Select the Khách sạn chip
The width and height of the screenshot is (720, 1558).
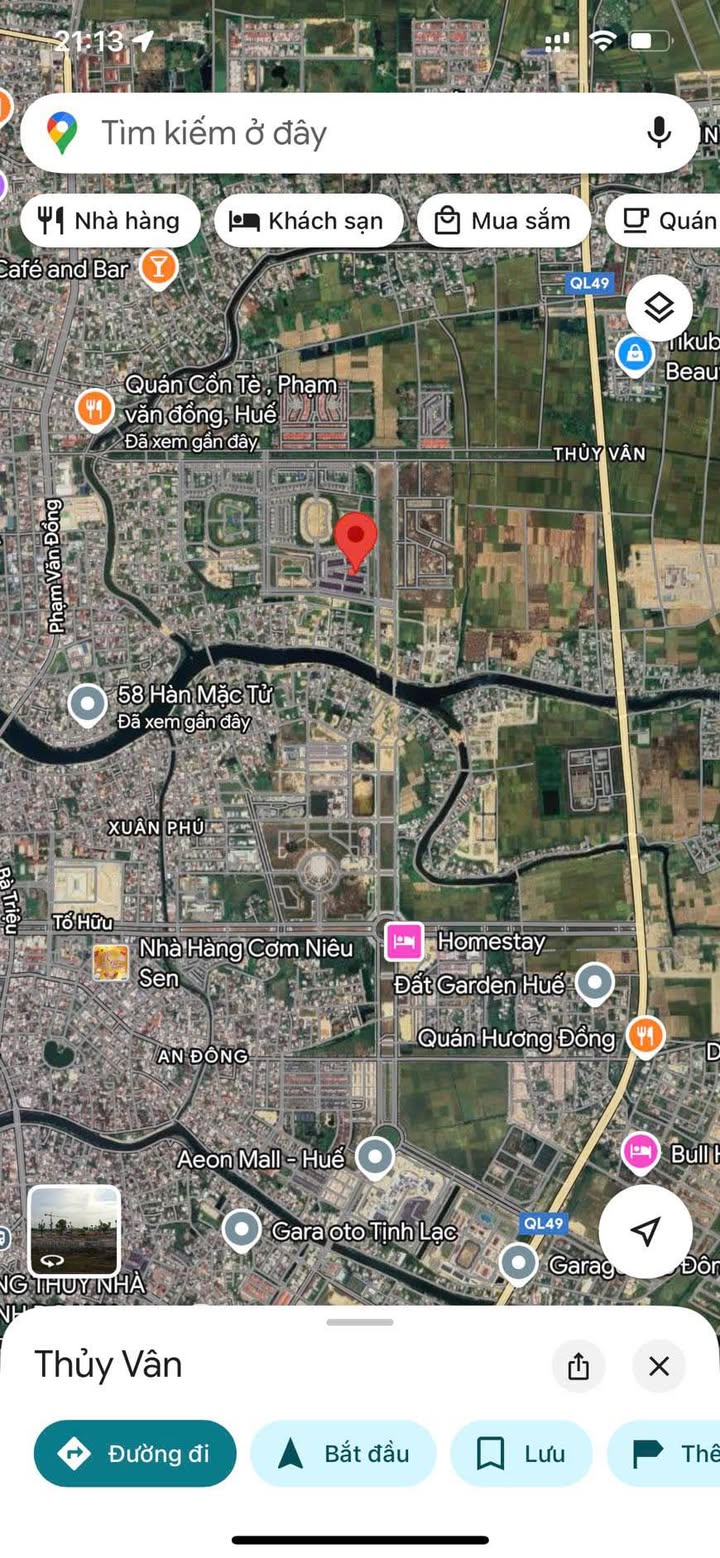(x=308, y=221)
